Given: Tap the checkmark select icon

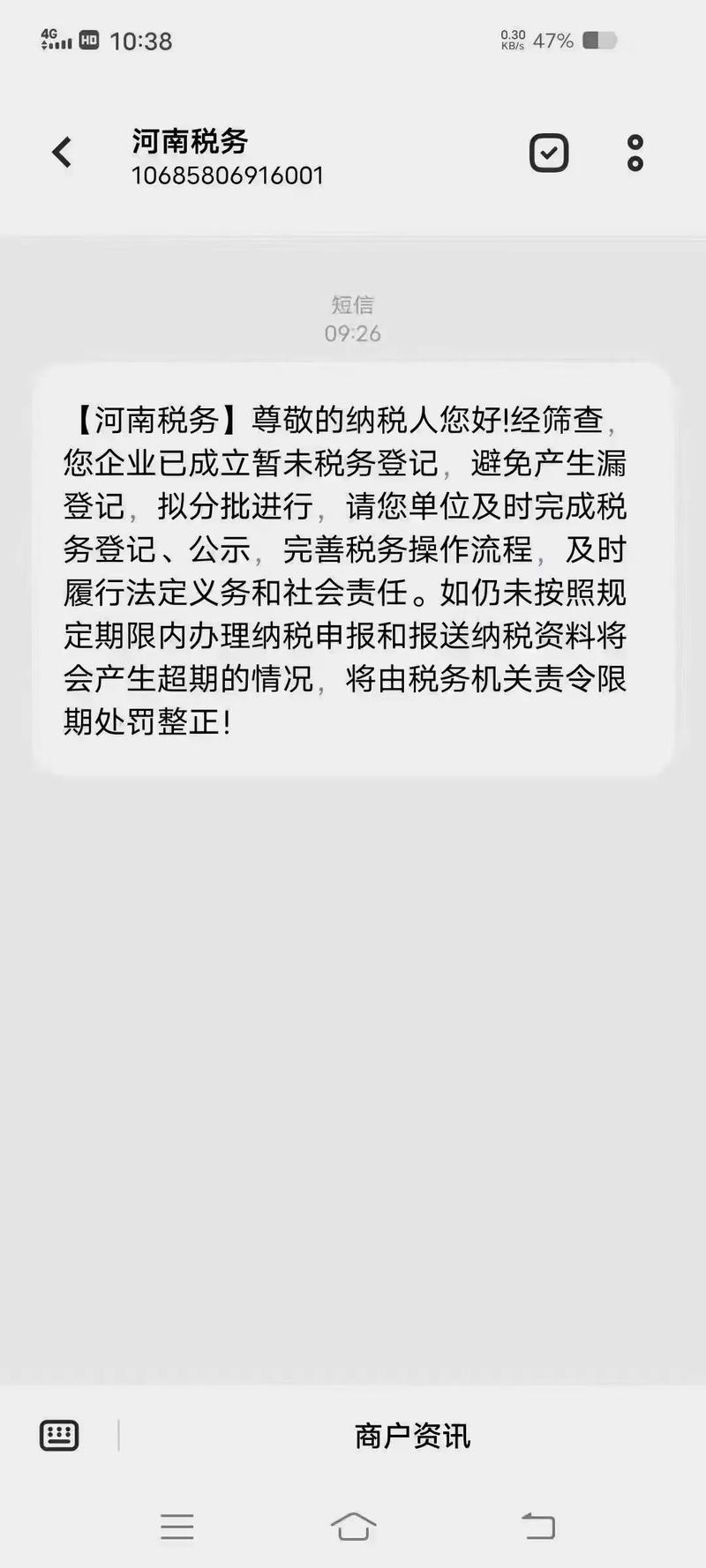Looking at the screenshot, I should click(x=548, y=153).
